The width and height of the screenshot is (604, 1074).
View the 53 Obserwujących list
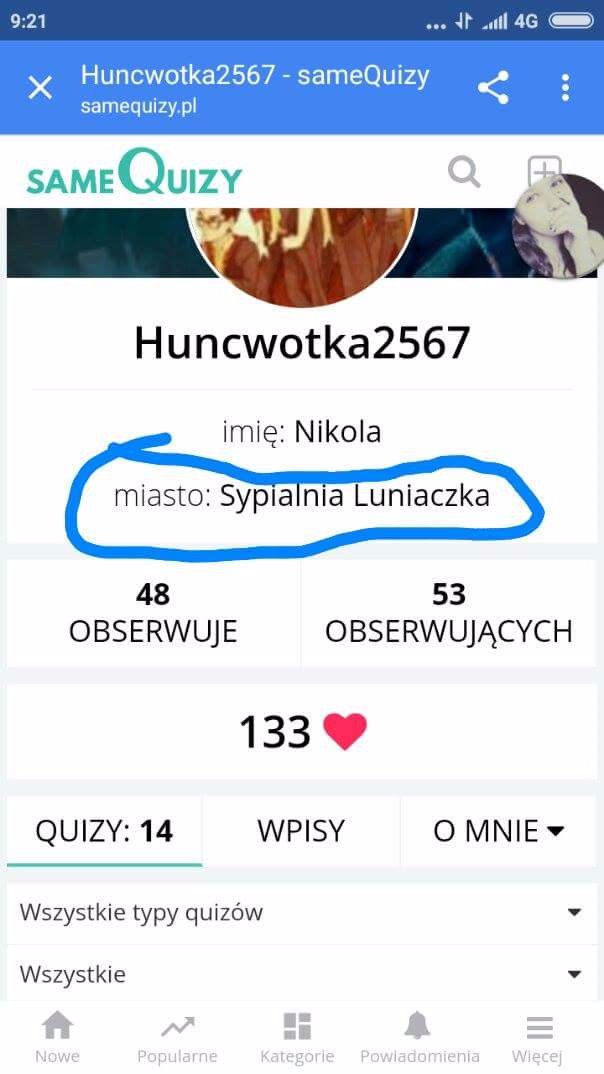(448, 613)
